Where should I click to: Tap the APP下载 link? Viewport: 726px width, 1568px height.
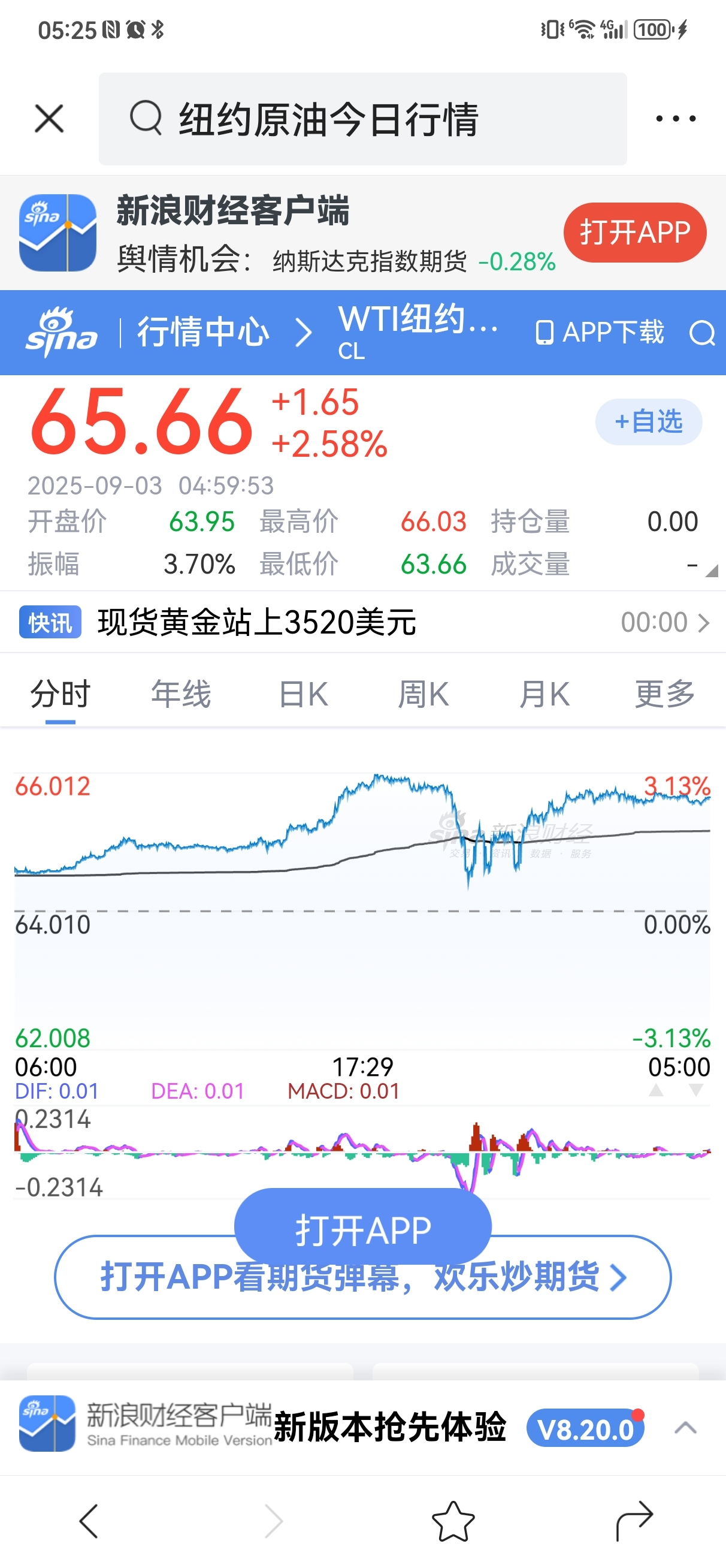coord(600,332)
